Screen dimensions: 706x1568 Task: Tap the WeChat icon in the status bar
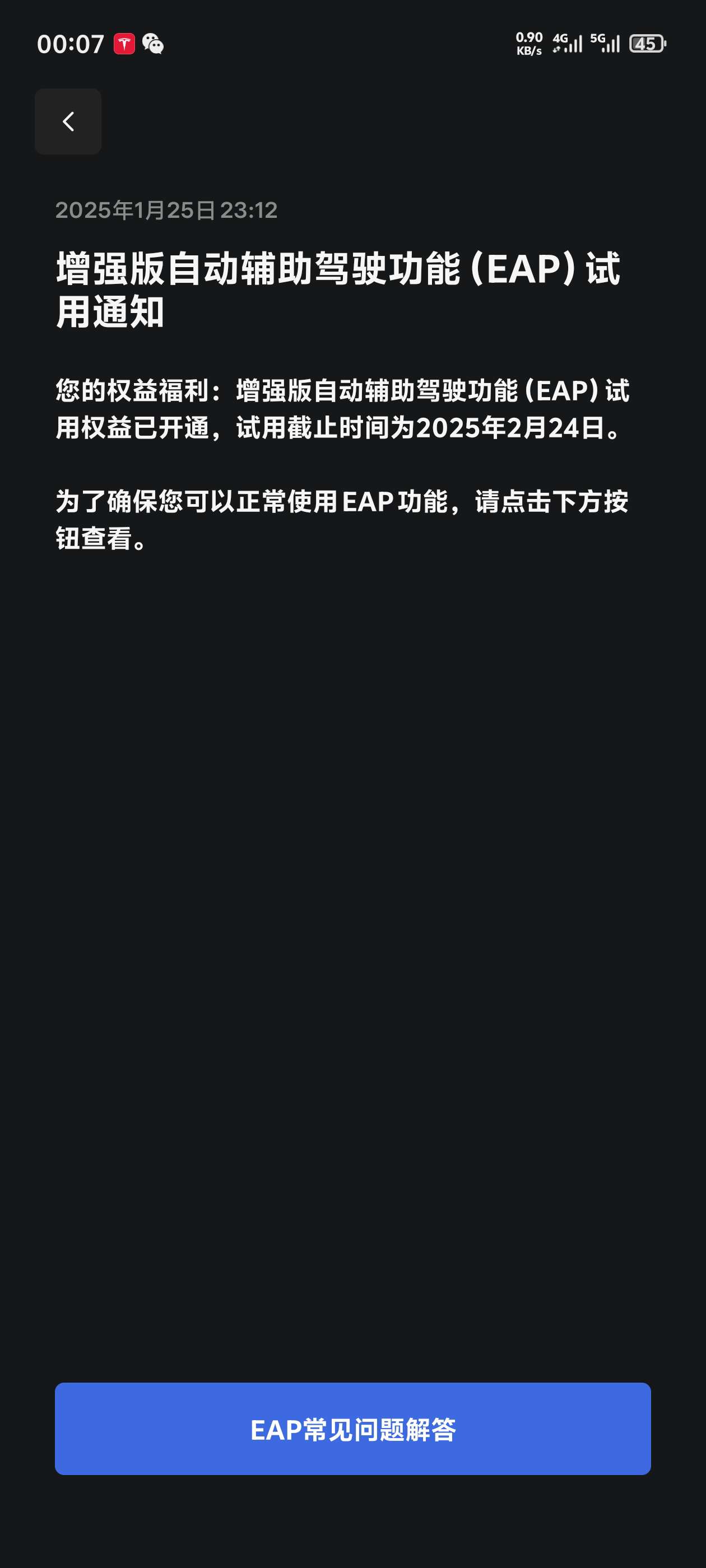153,44
